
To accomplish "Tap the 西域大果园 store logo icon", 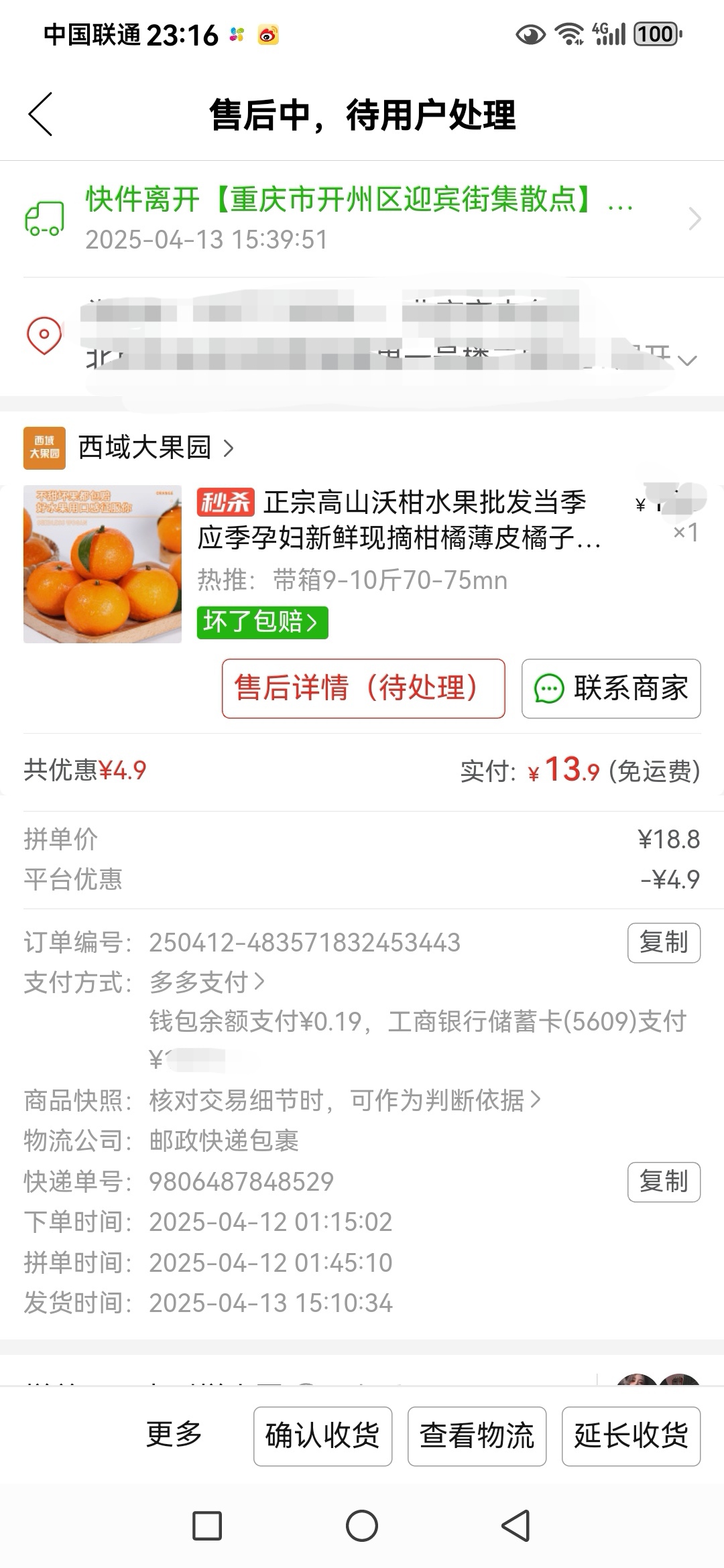I will tap(46, 448).
